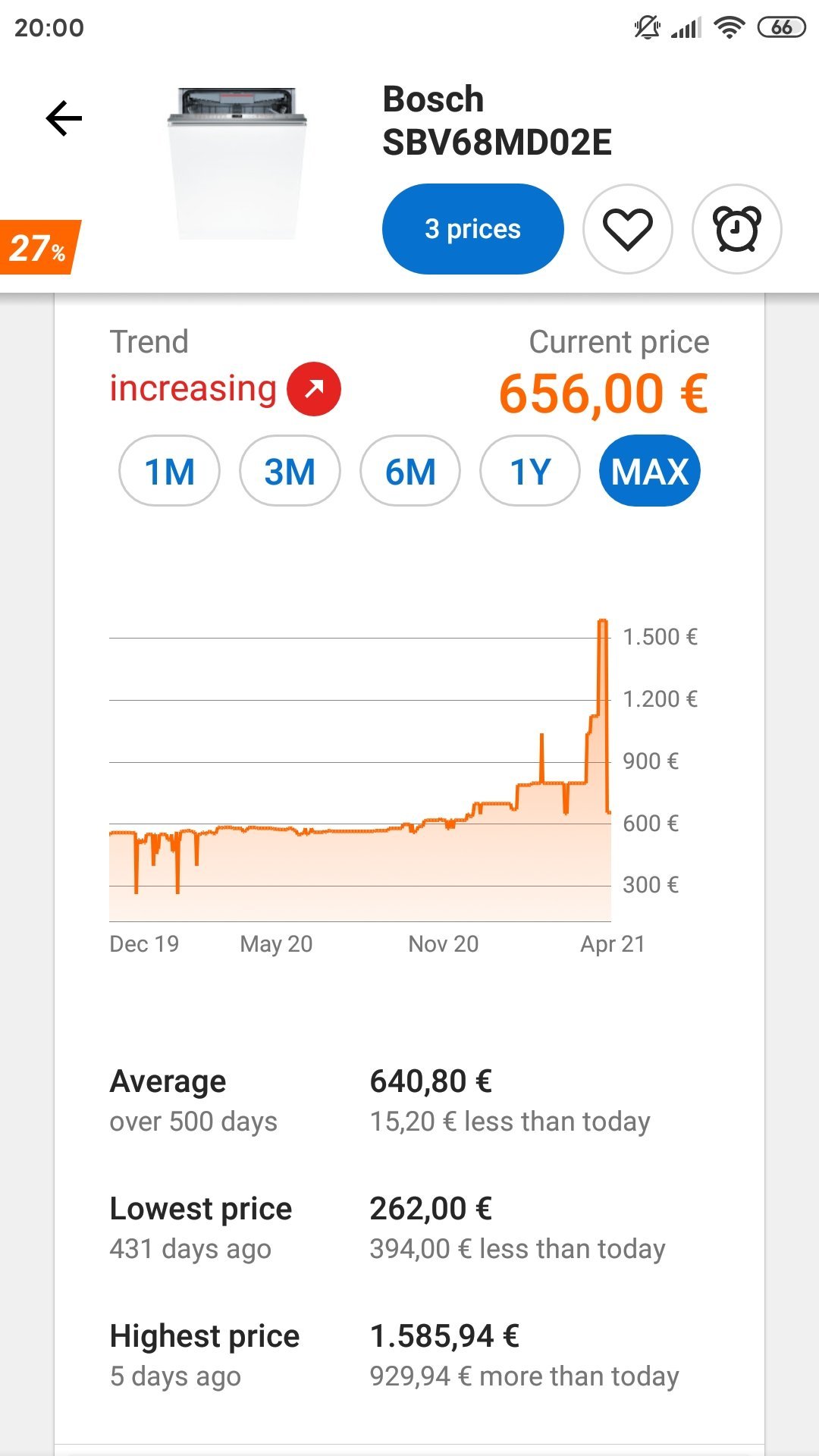Screen dimensions: 819x1456
Task: Add the Bosch dishwasher to favorites
Action: (x=627, y=229)
